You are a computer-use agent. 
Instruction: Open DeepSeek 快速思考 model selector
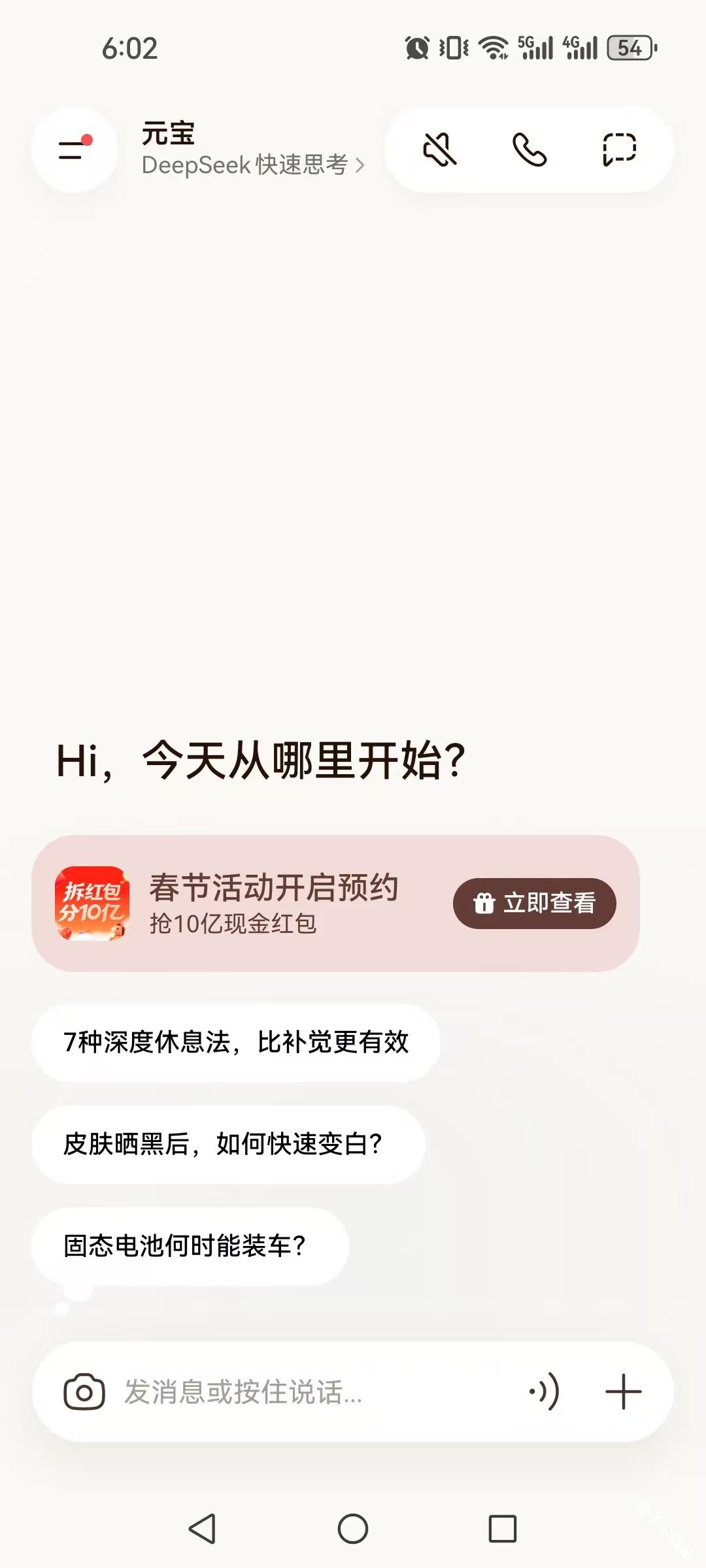pos(252,165)
